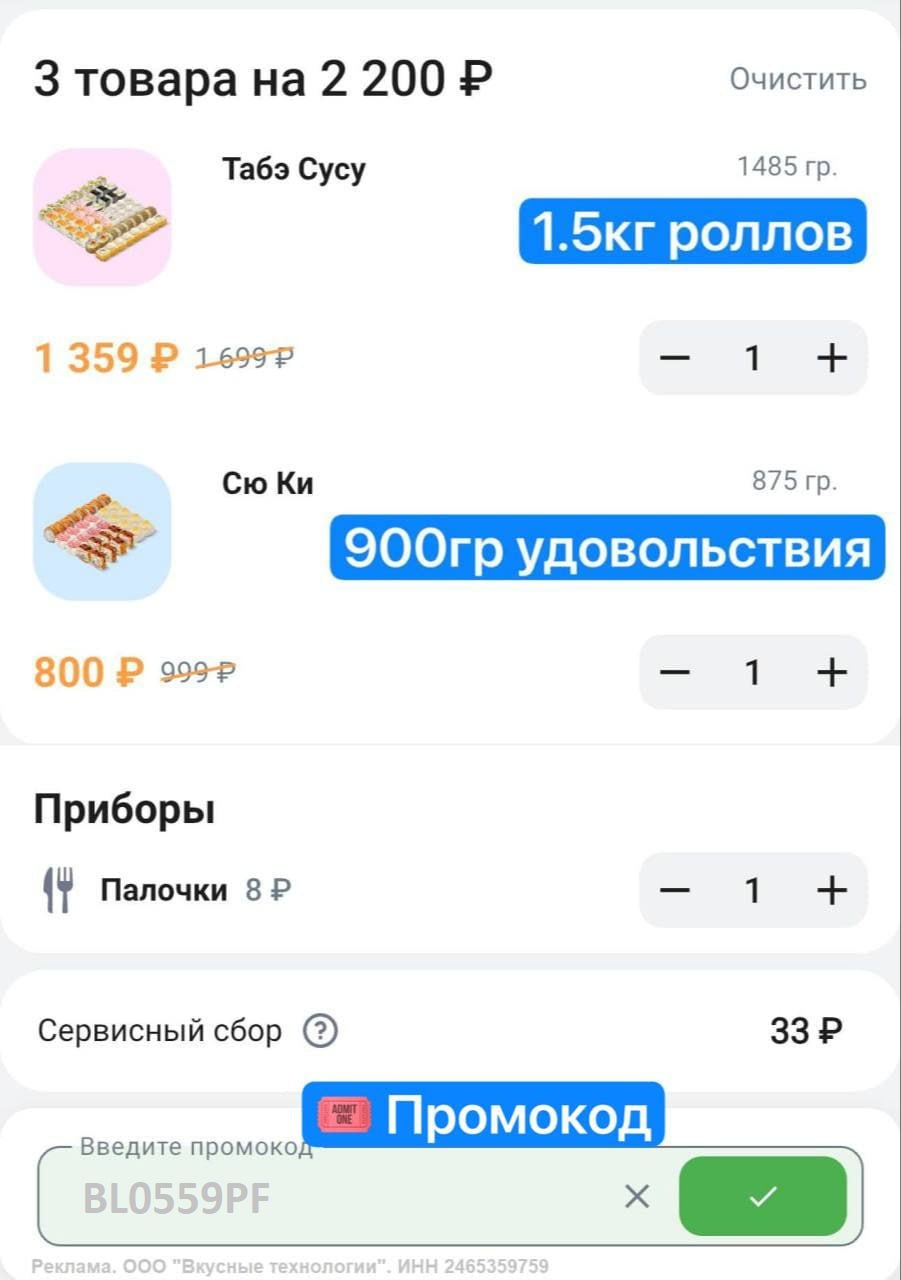Increase Табэ Сусу quantity

coord(831,358)
